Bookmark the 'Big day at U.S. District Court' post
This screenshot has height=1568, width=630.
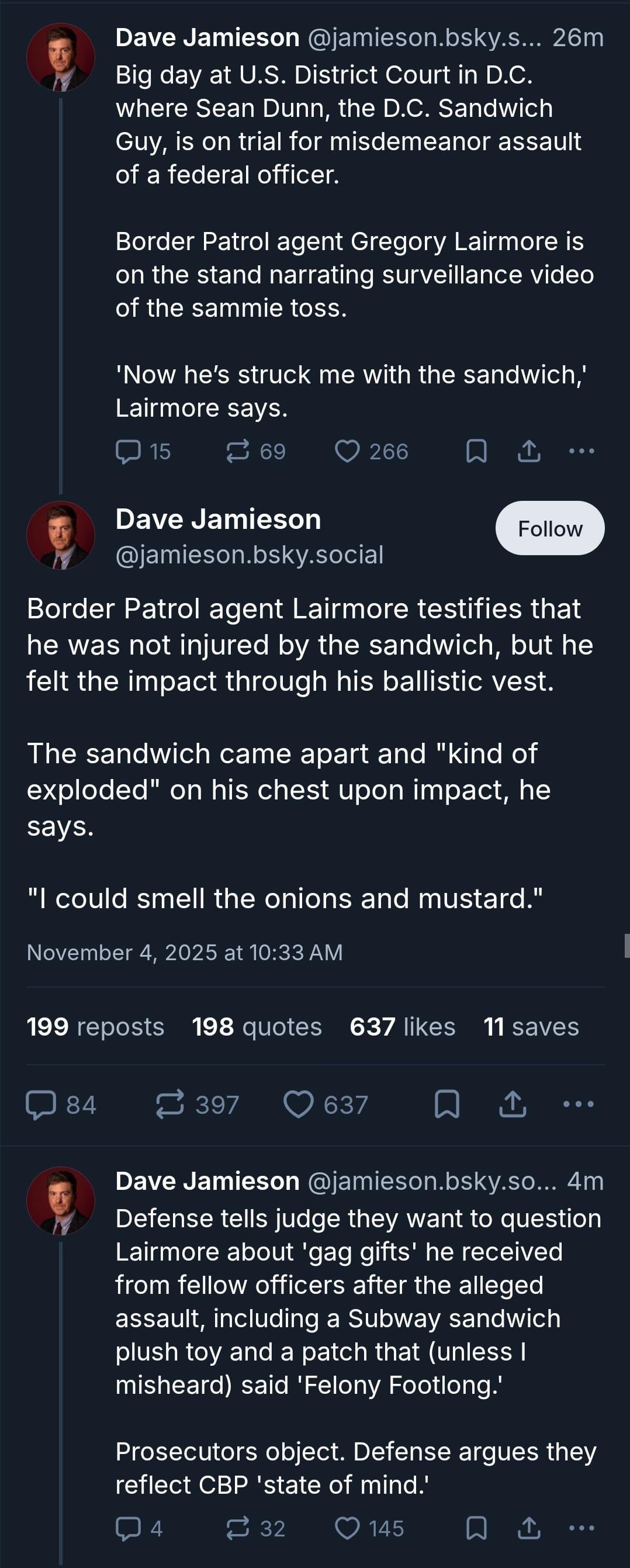[476, 452]
